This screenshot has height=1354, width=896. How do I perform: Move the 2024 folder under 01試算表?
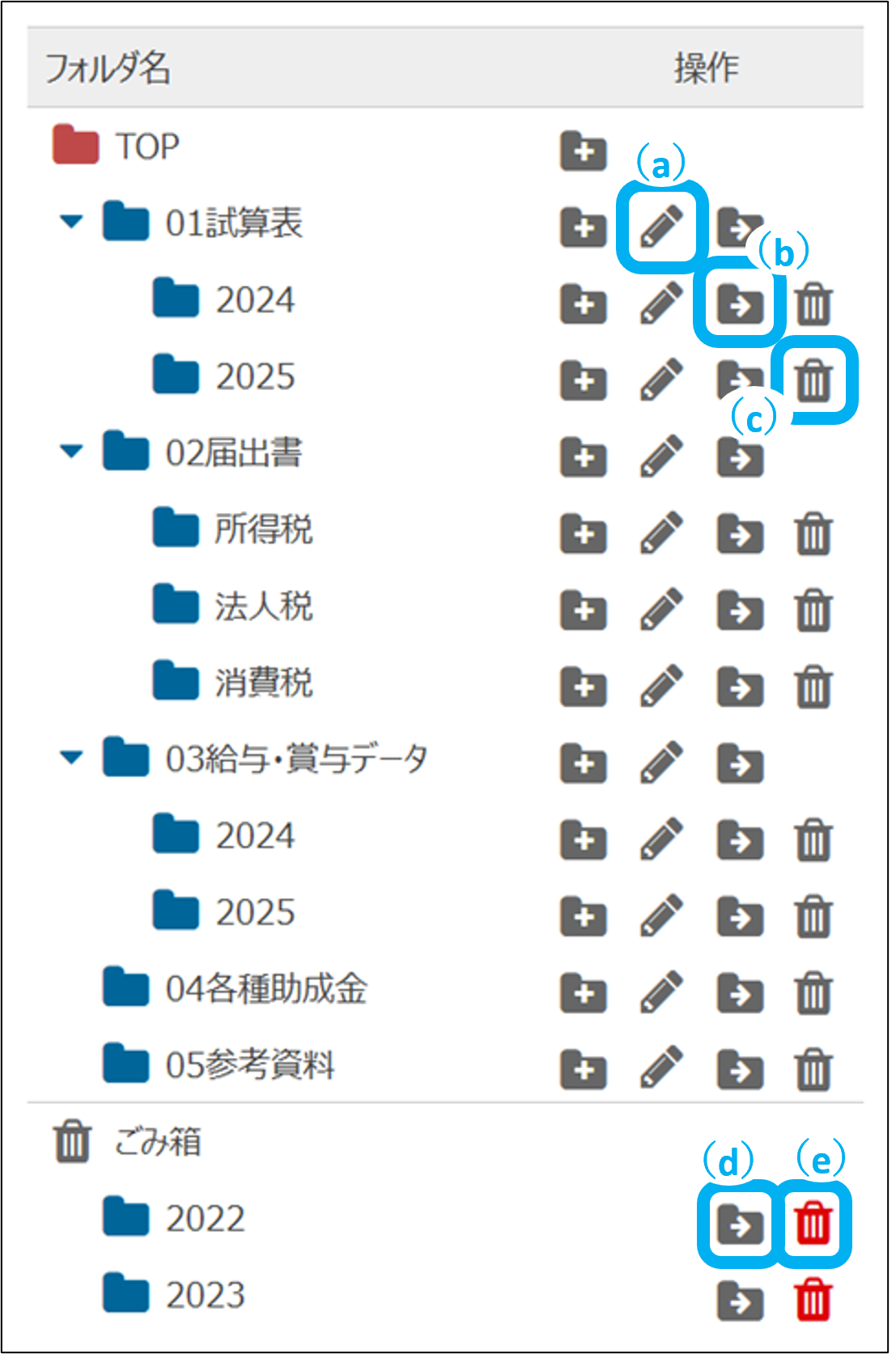(740, 304)
